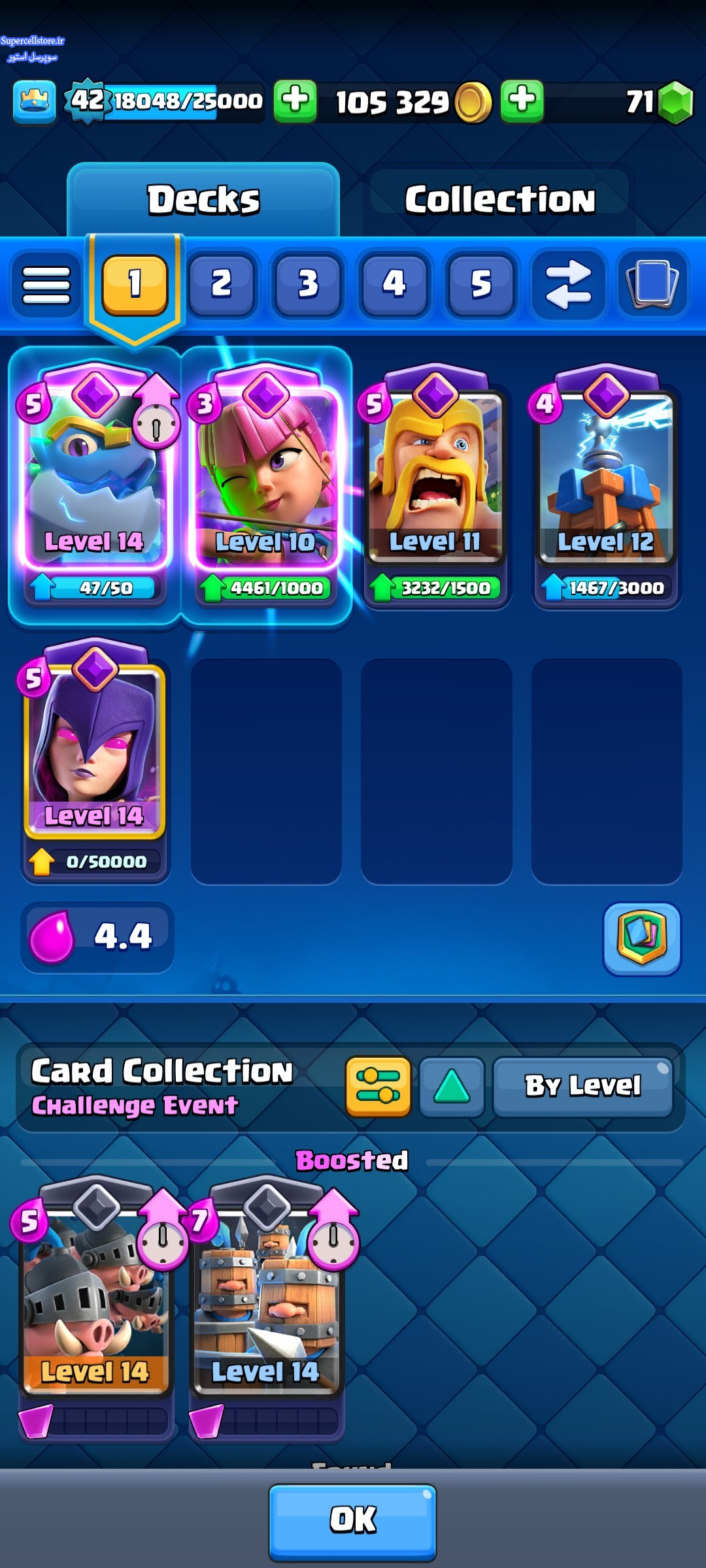
Task: Open the card filter settings button
Action: point(378,1086)
